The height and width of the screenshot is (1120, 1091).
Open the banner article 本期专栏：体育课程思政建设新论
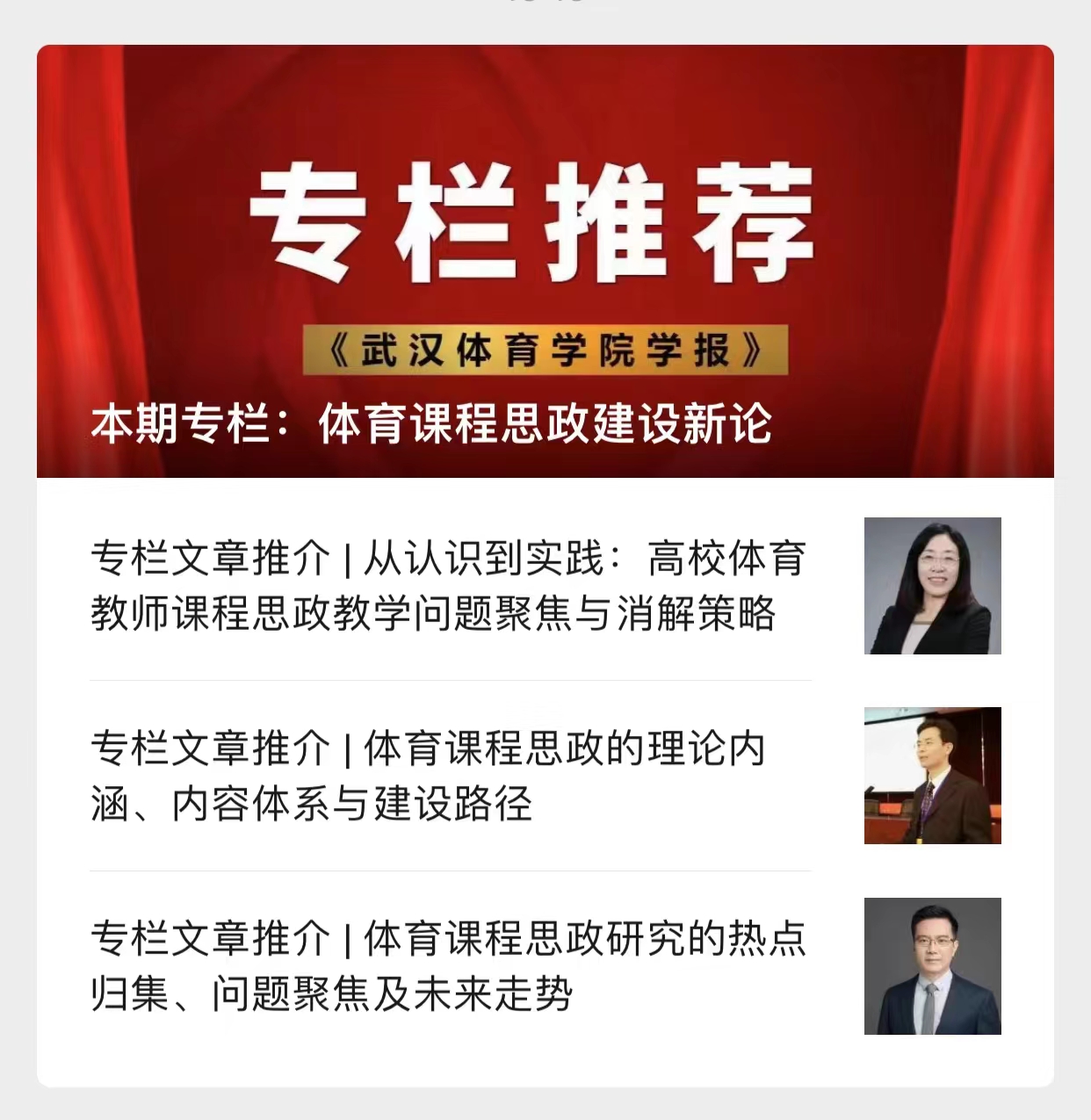click(x=545, y=262)
